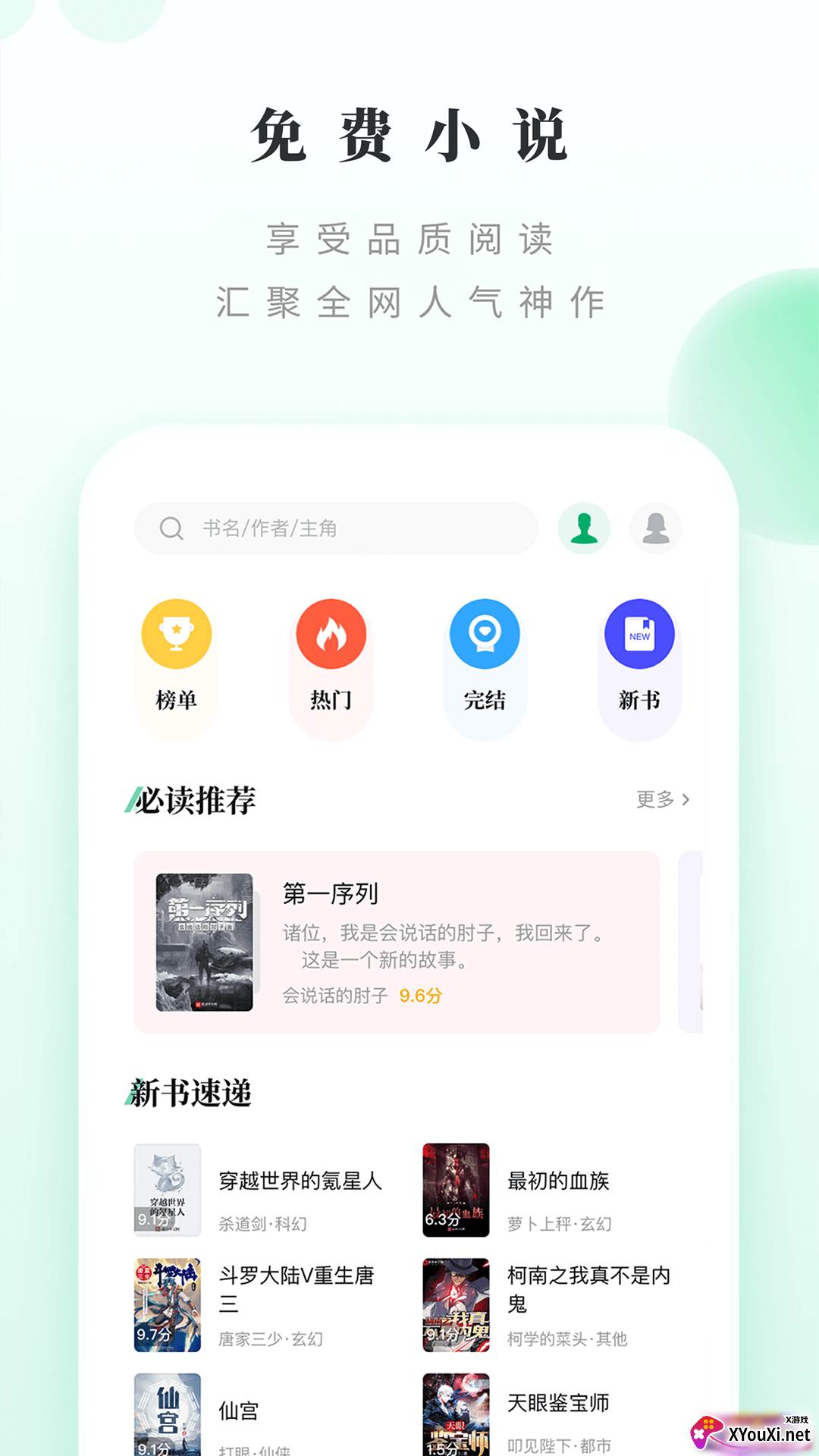Open the 最初的血族 cover
This screenshot has height=1456, width=819.
coord(456,1189)
